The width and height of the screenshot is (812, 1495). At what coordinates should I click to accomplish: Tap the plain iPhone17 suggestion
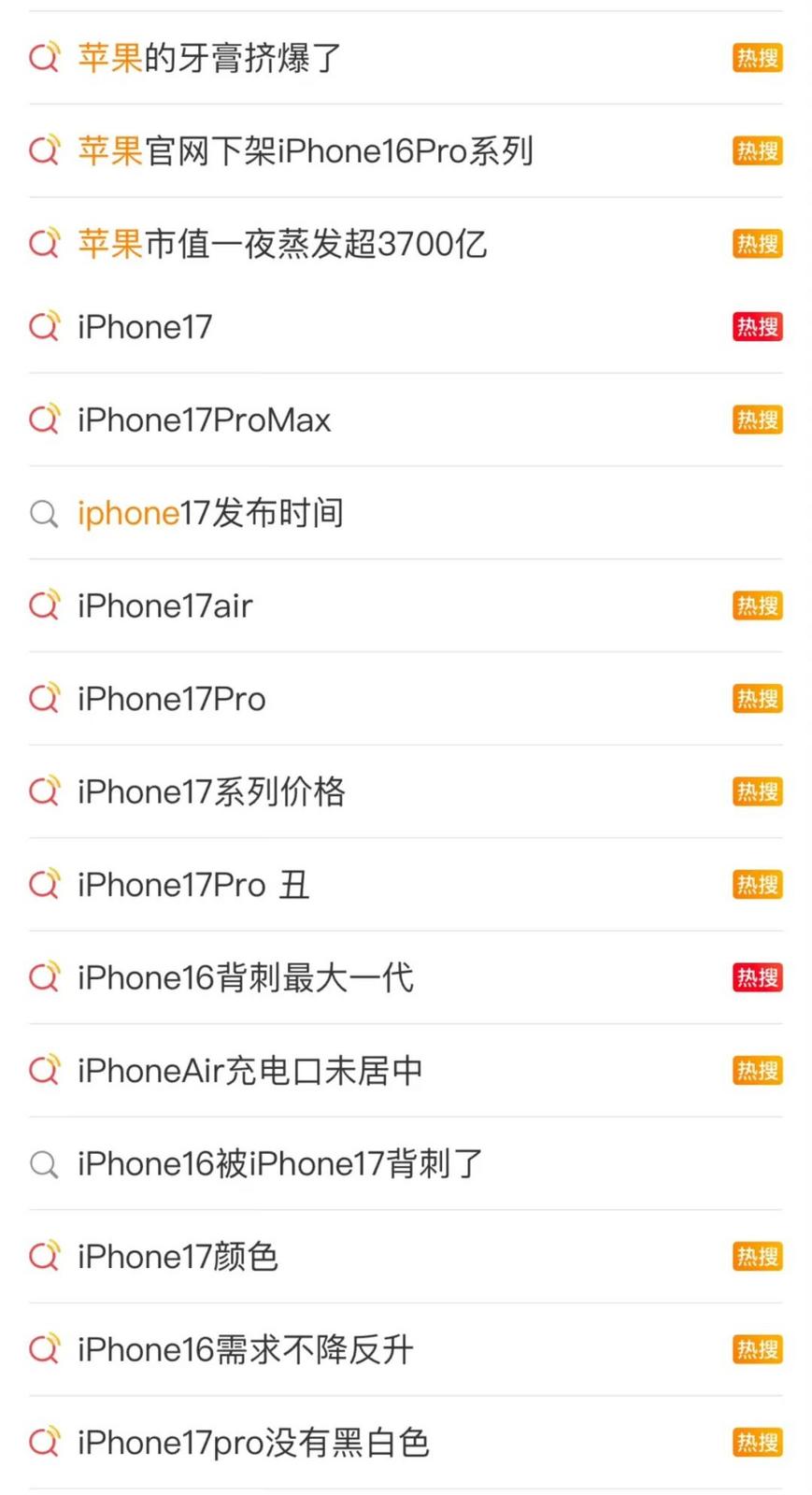[x=145, y=327]
